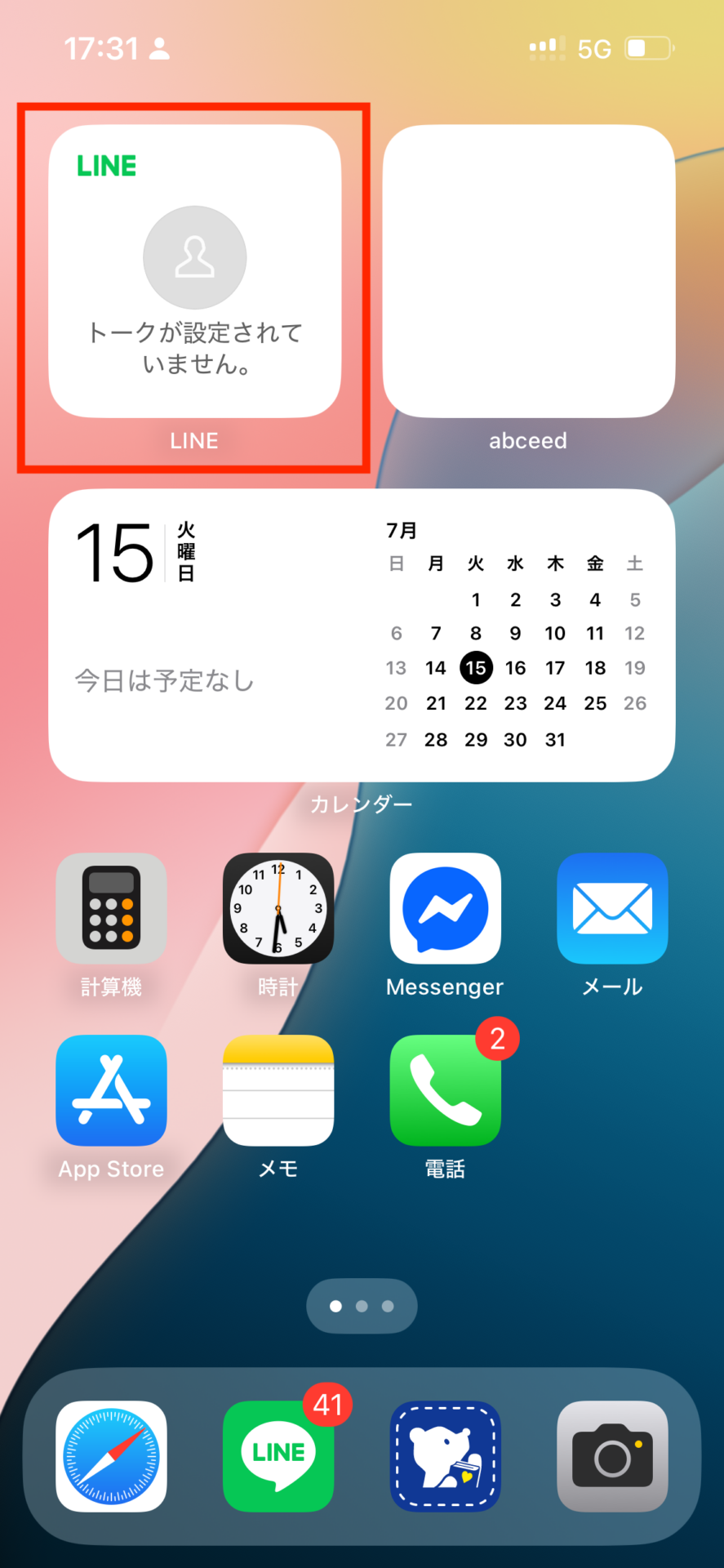Open the LINE widget
This screenshot has width=724, height=1568.
[194, 271]
